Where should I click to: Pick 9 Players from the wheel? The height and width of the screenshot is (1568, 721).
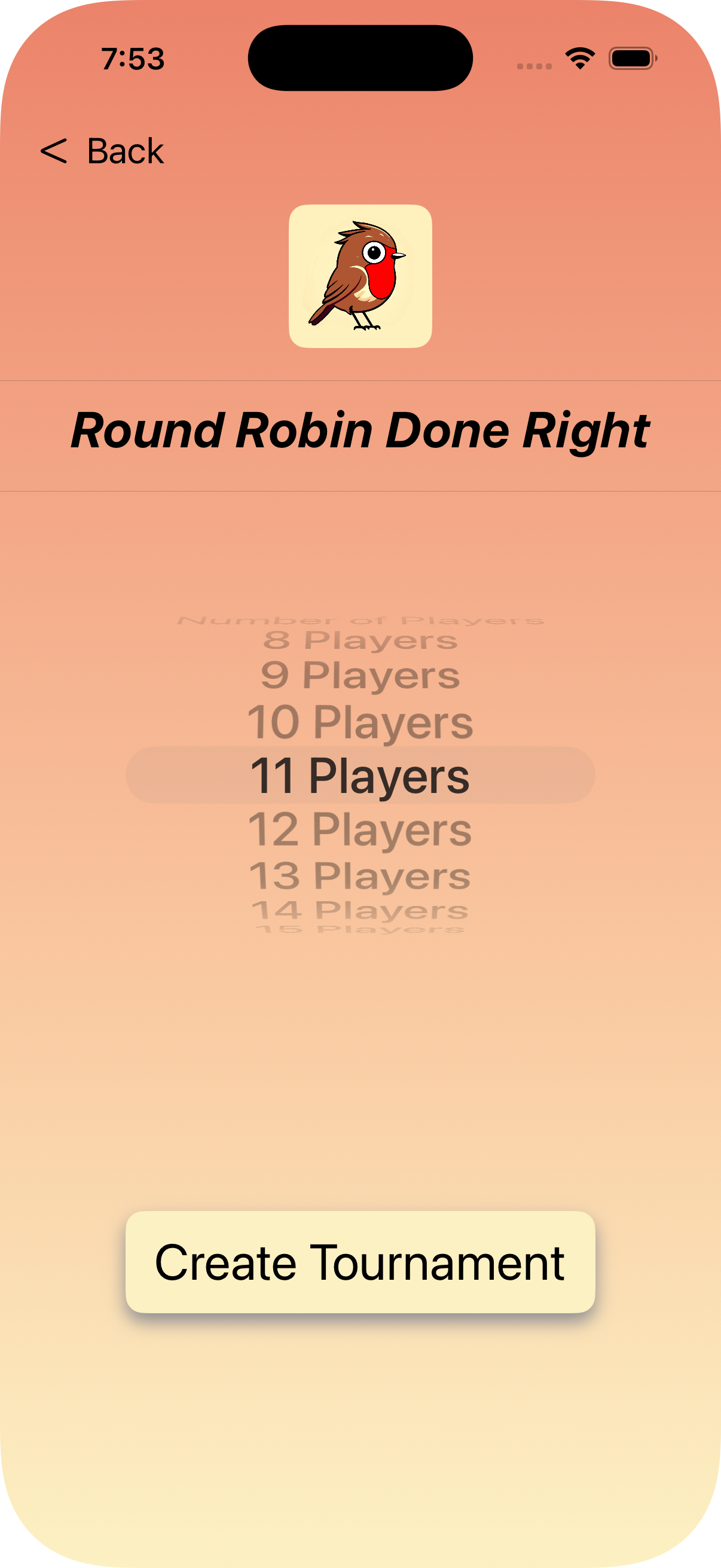pyautogui.click(x=360, y=676)
